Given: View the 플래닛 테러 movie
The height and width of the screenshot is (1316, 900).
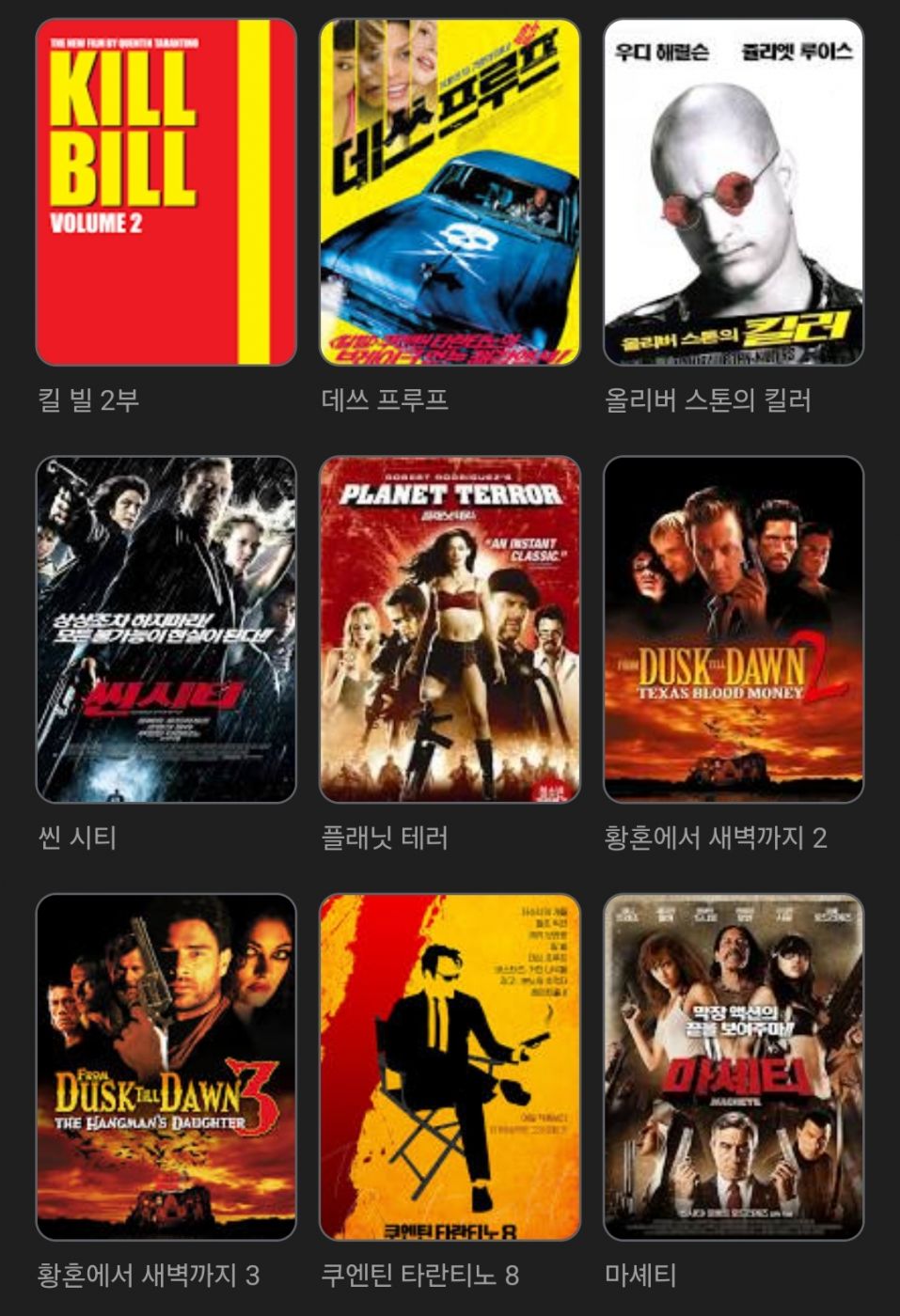Looking at the screenshot, I should (x=450, y=629).
